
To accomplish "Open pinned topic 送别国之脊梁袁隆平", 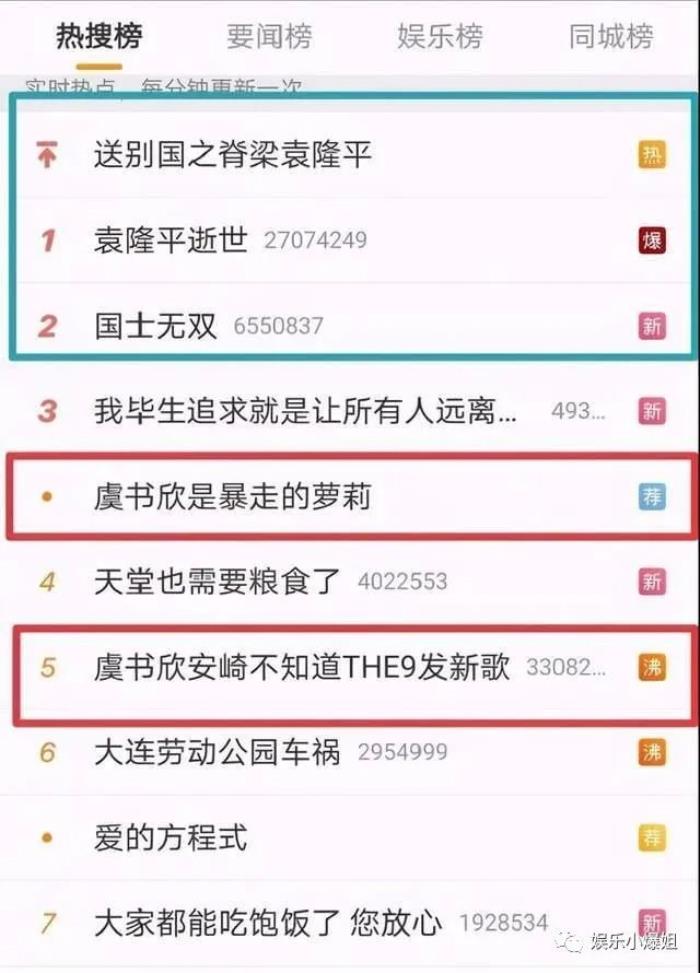I will click(233, 155).
